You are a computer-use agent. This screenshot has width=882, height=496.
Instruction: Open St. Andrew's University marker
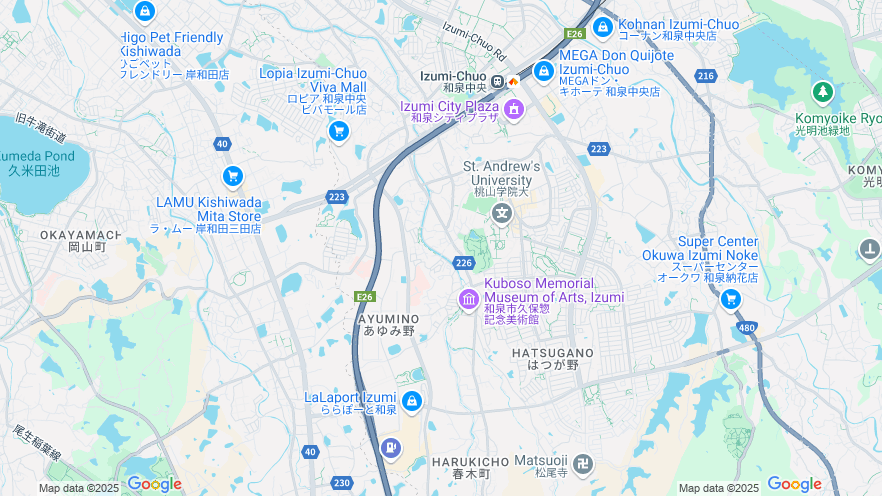pos(501,212)
